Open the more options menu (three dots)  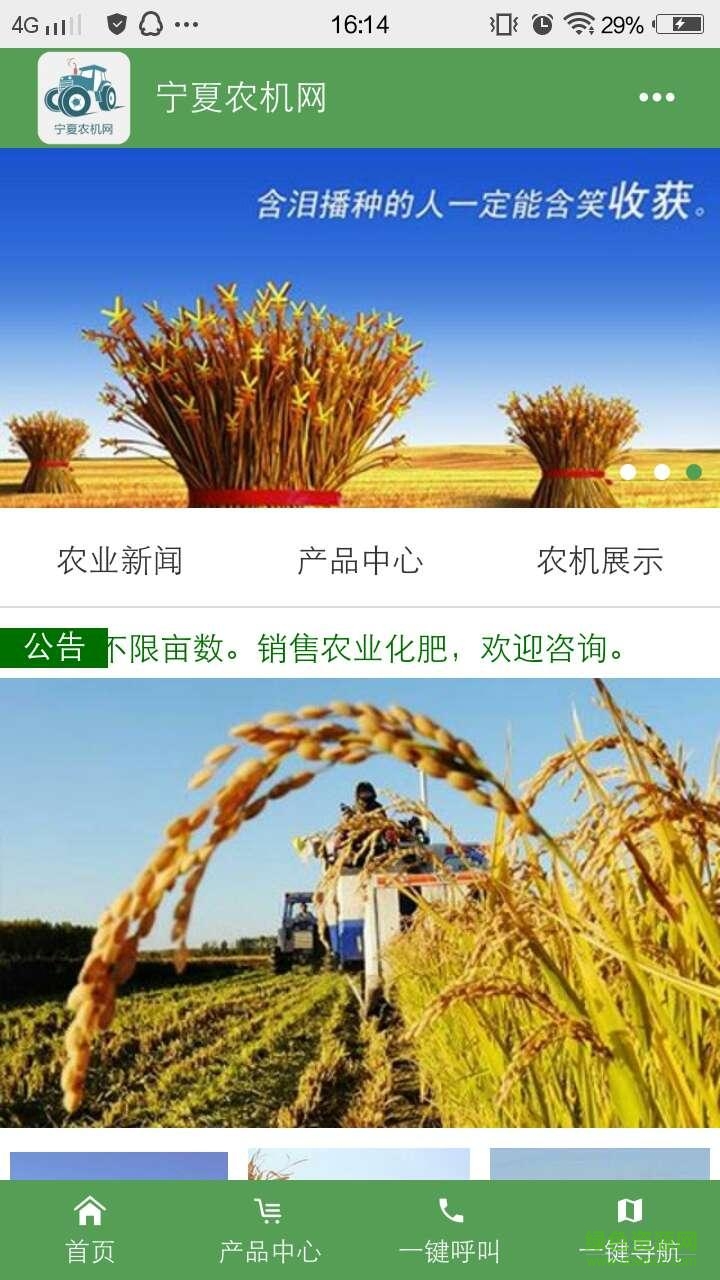tap(655, 97)
